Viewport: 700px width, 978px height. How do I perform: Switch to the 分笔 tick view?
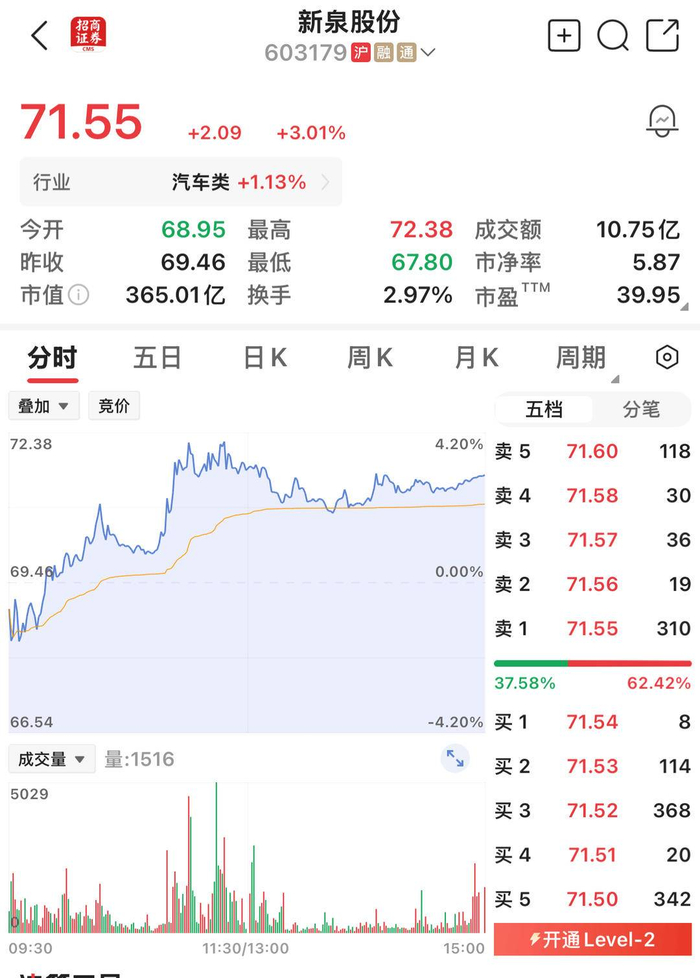coord(641,409)
